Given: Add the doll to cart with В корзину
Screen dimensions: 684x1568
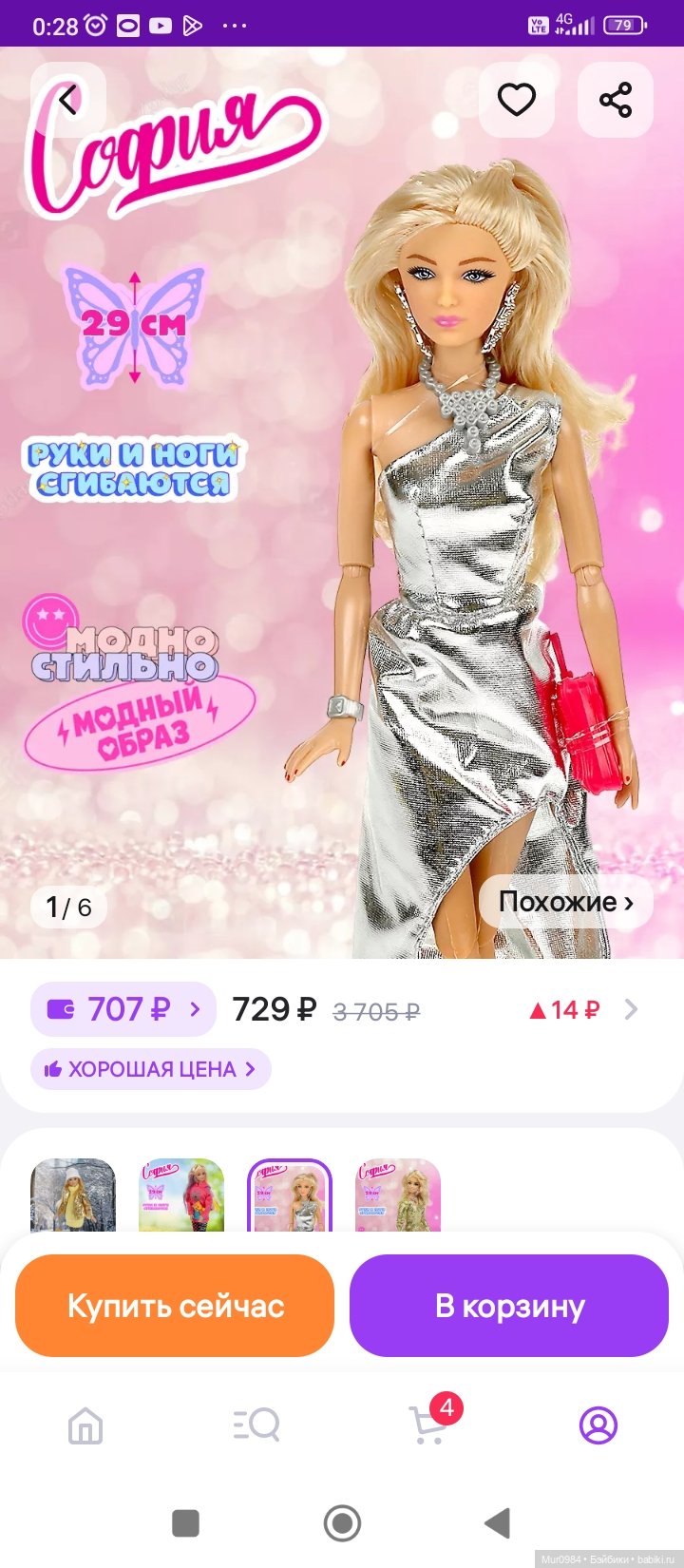Looking at the screenshot, I should pyautogui.click(x=509, y=1306).
